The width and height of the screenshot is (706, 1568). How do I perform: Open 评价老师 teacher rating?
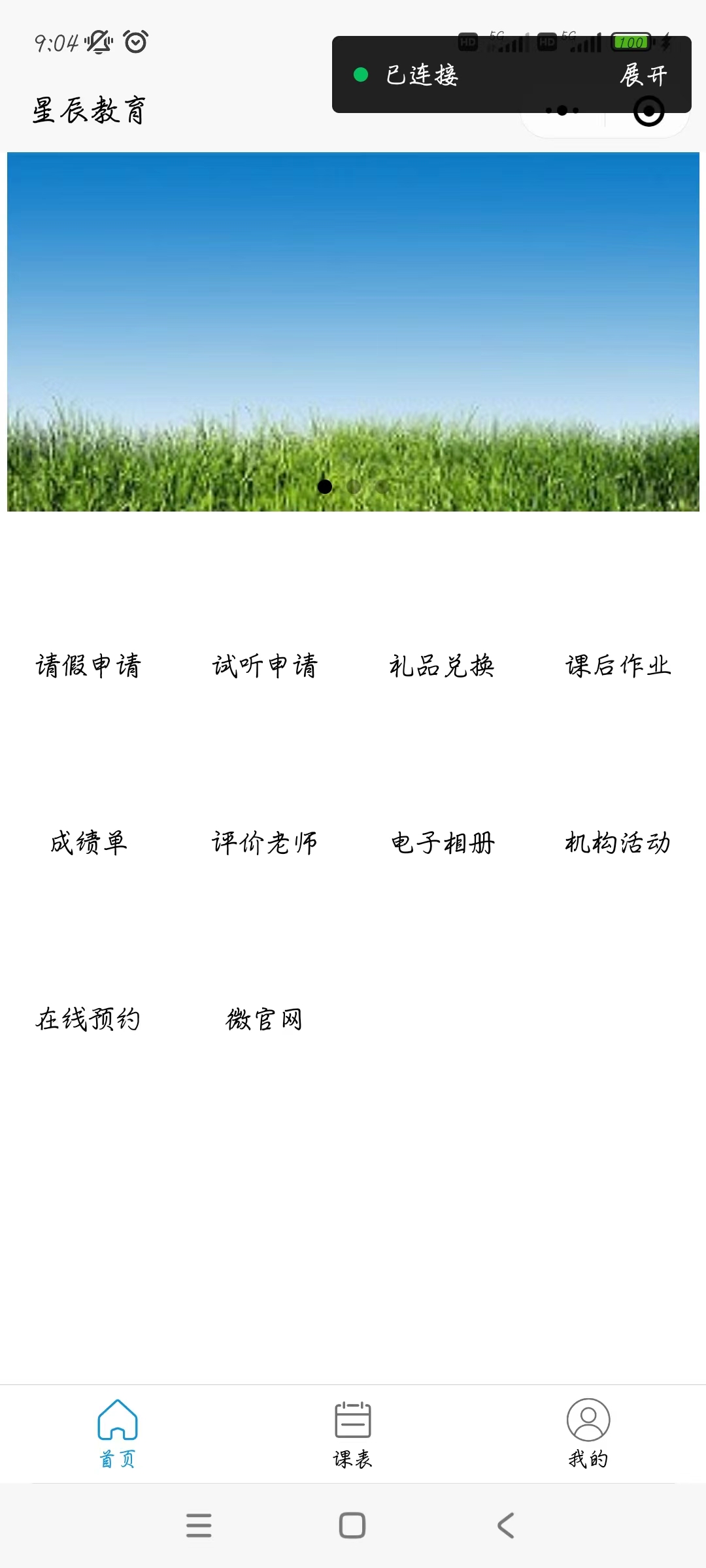tap(265, 842)
